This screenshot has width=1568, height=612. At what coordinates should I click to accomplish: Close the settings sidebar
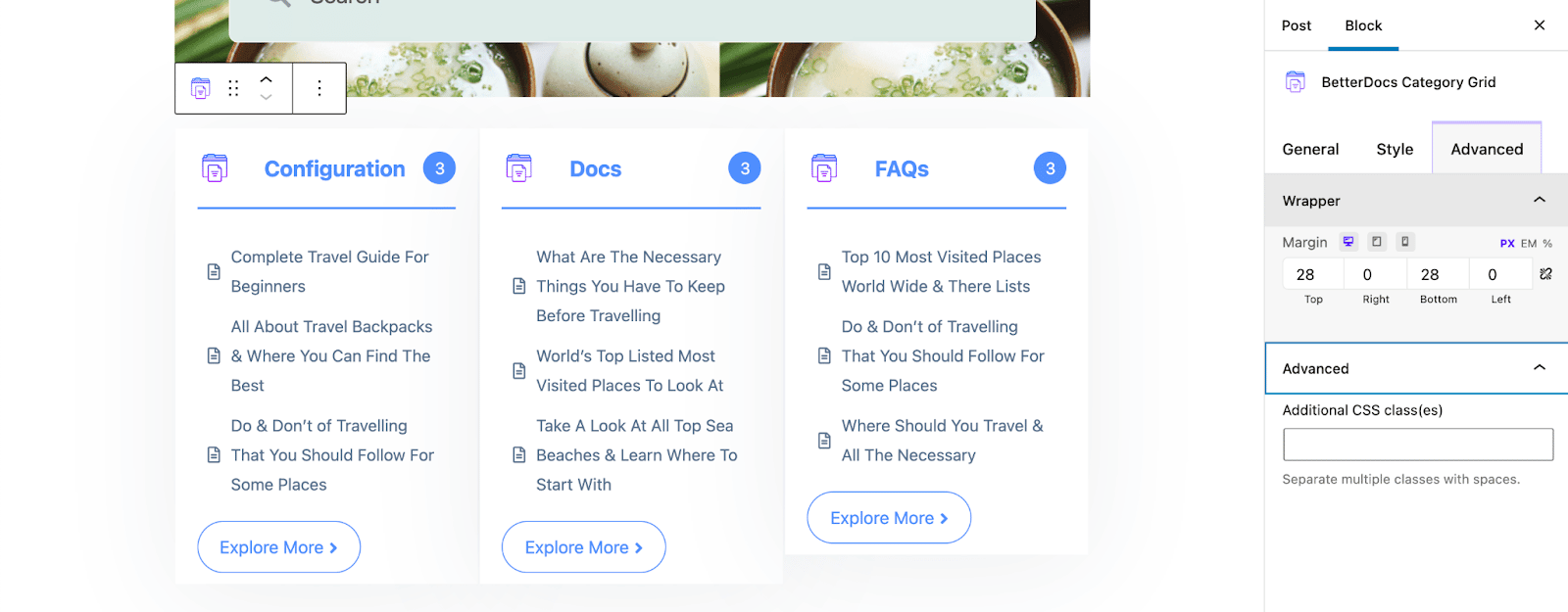coord(1539,25)
